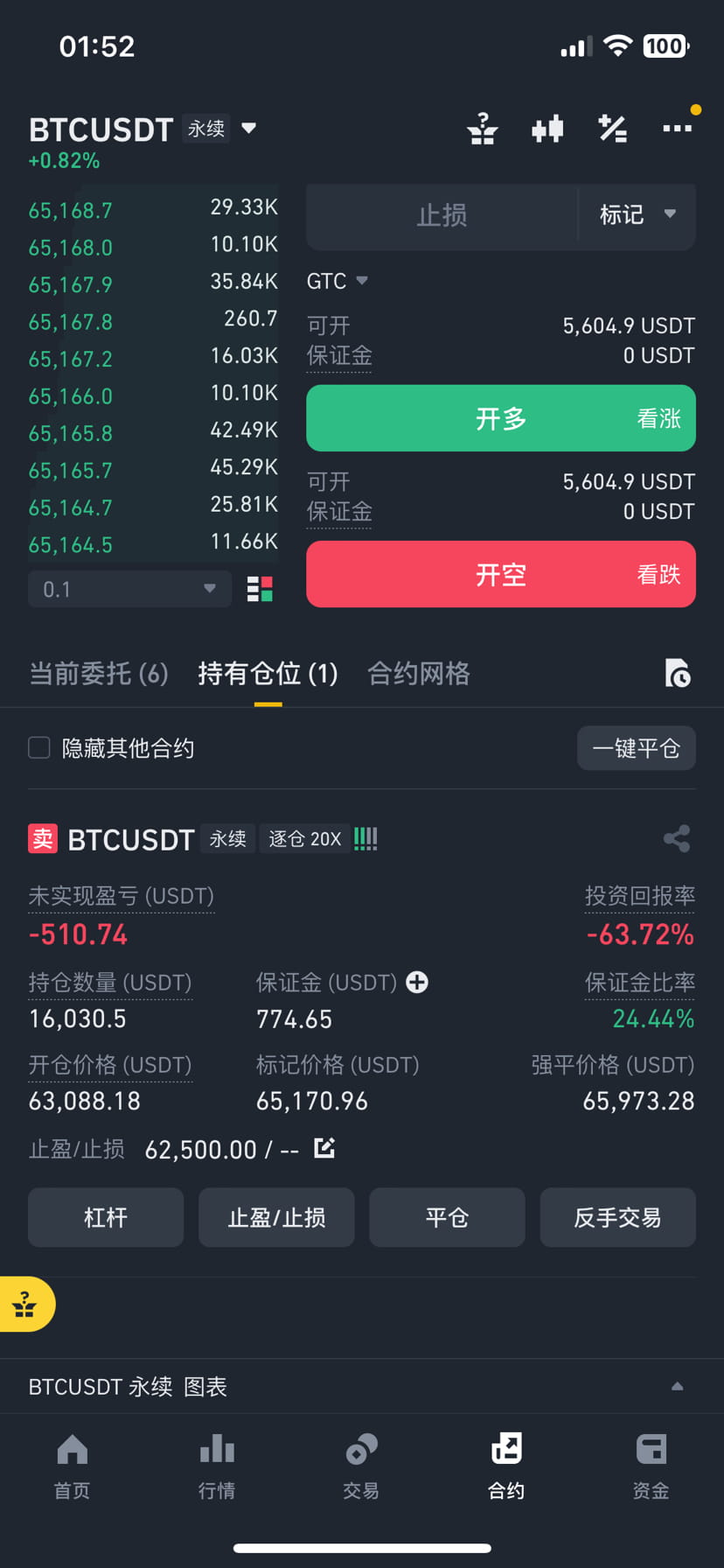724x1568 pixels.
Task: Tap the floating gift help icon
Action: click(24, 1304)
